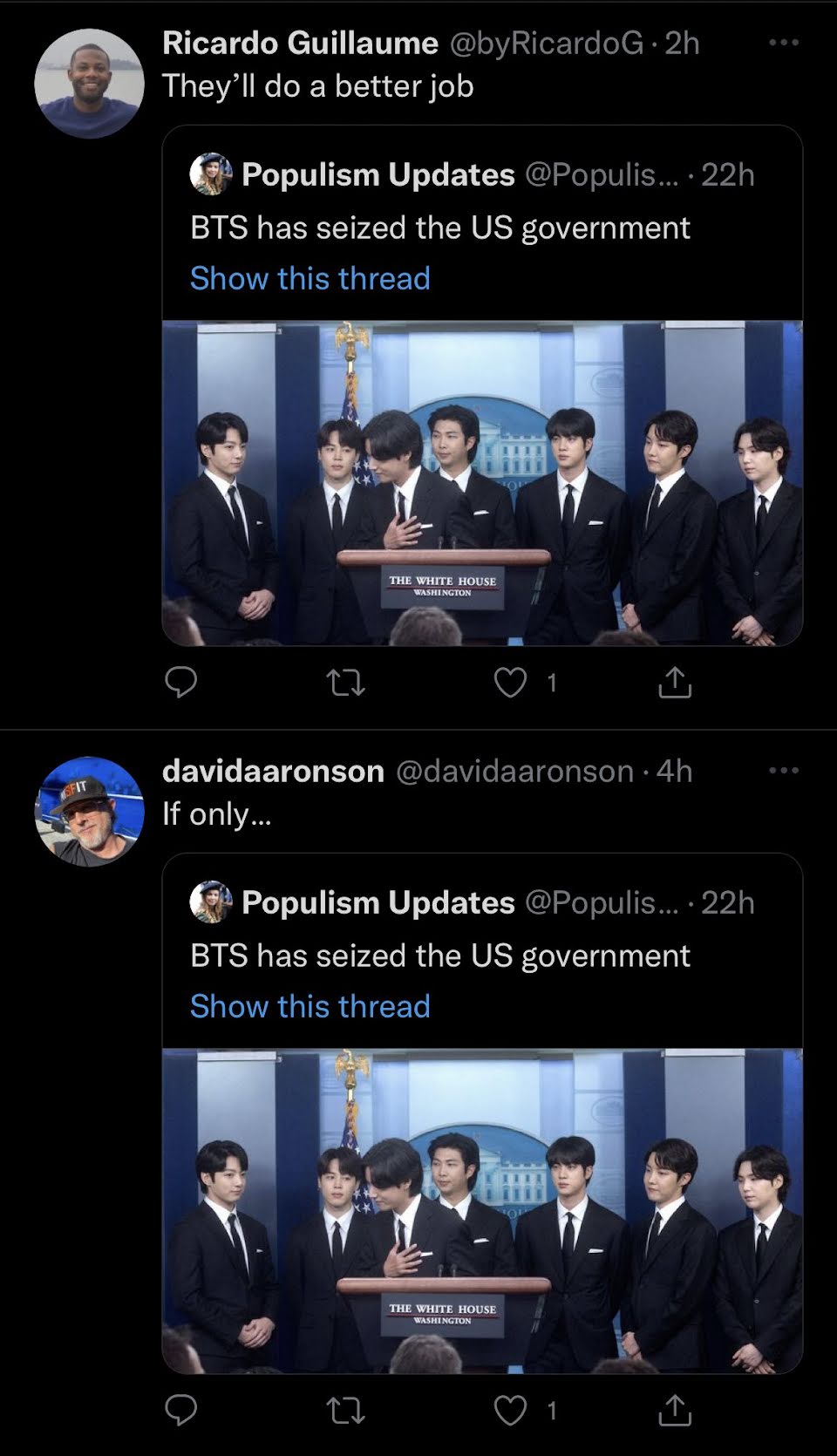
Task: Open davidaaronson's profile picture
Action: click(x=89, y=812)
